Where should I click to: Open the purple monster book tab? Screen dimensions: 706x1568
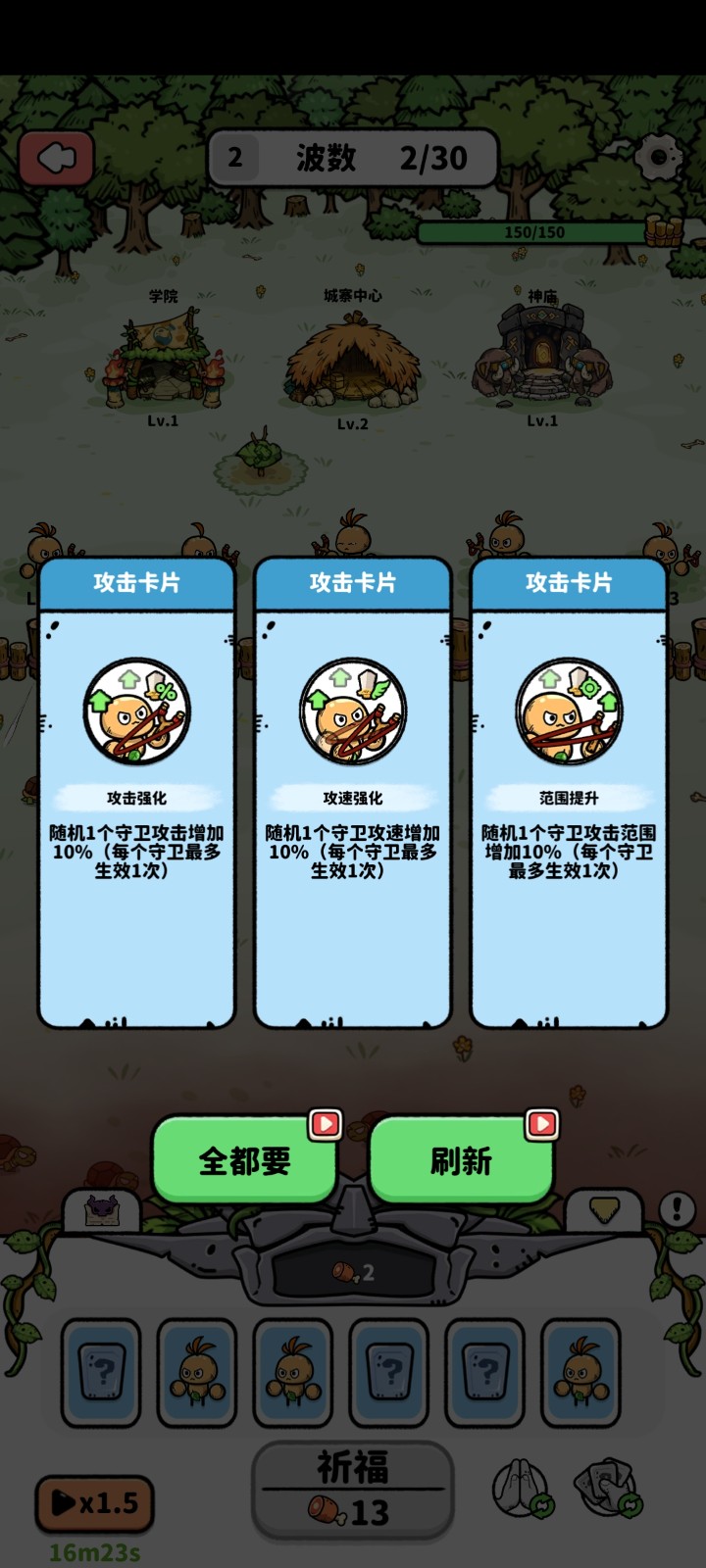pos(101,1211)
